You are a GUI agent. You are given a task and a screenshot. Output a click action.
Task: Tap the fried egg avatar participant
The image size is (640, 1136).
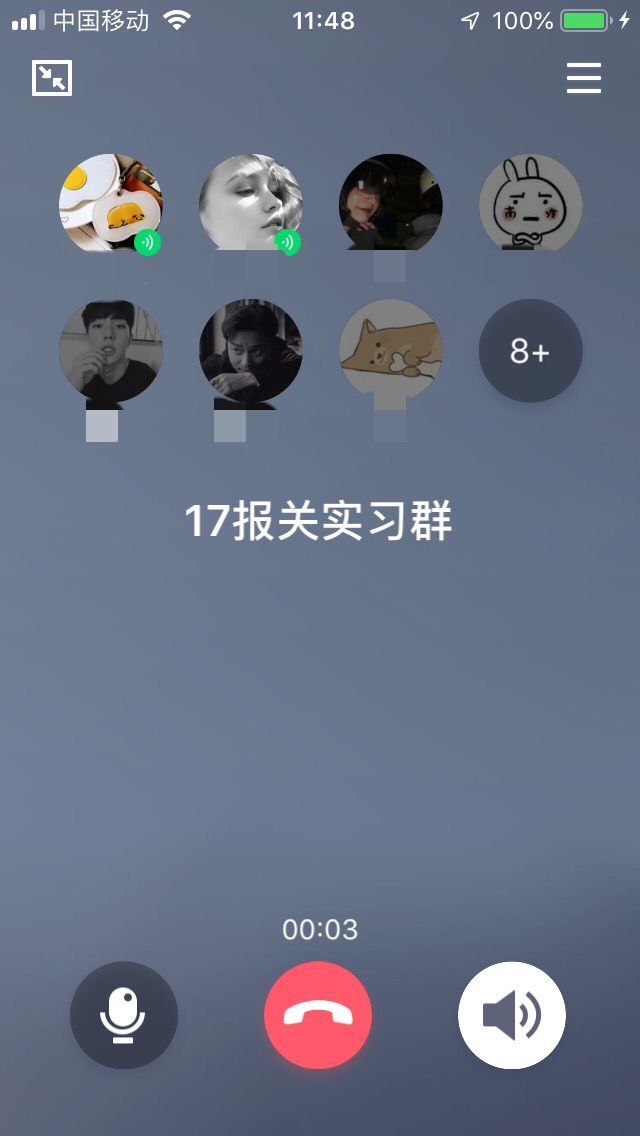(110, 204)
